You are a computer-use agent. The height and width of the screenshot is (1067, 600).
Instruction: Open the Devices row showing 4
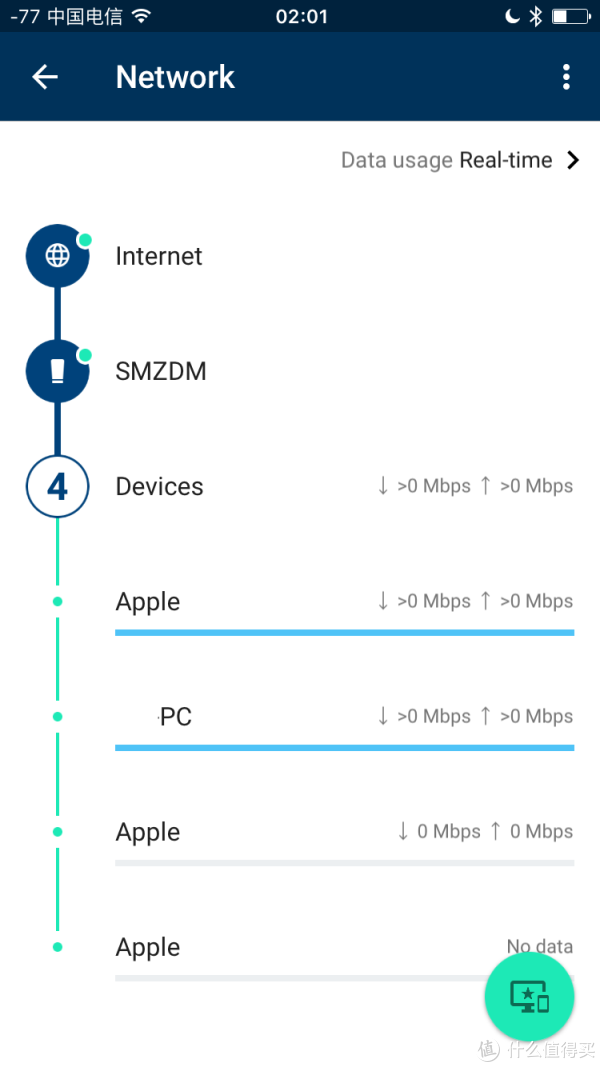tap(299, 486)
